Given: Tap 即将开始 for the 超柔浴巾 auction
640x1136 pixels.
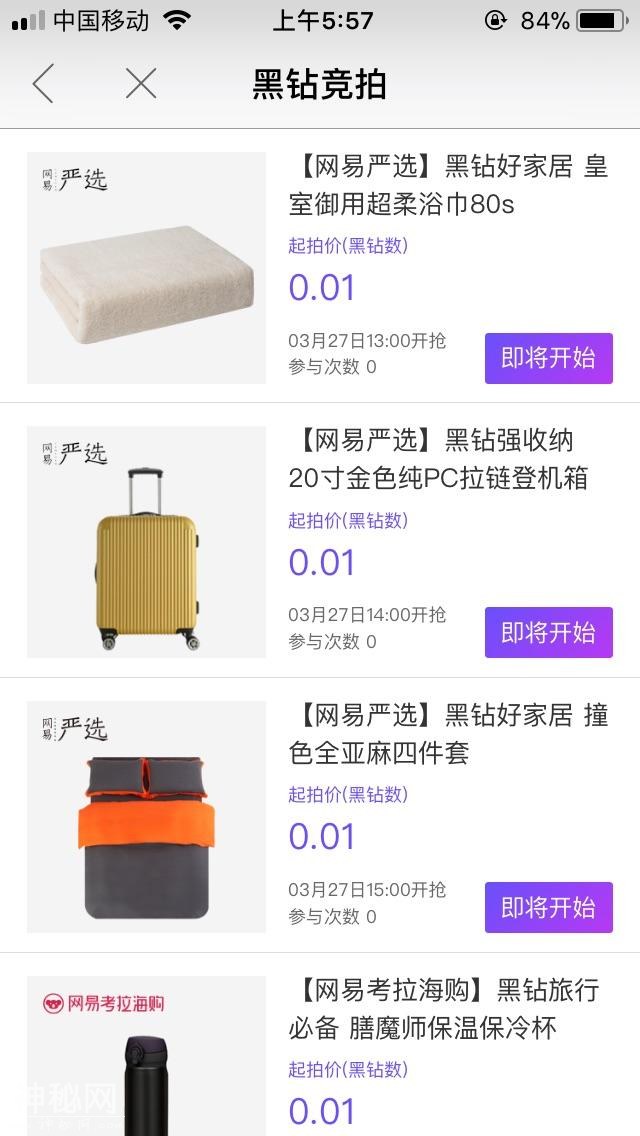Looking at the screenshot, I should (548, 358).
